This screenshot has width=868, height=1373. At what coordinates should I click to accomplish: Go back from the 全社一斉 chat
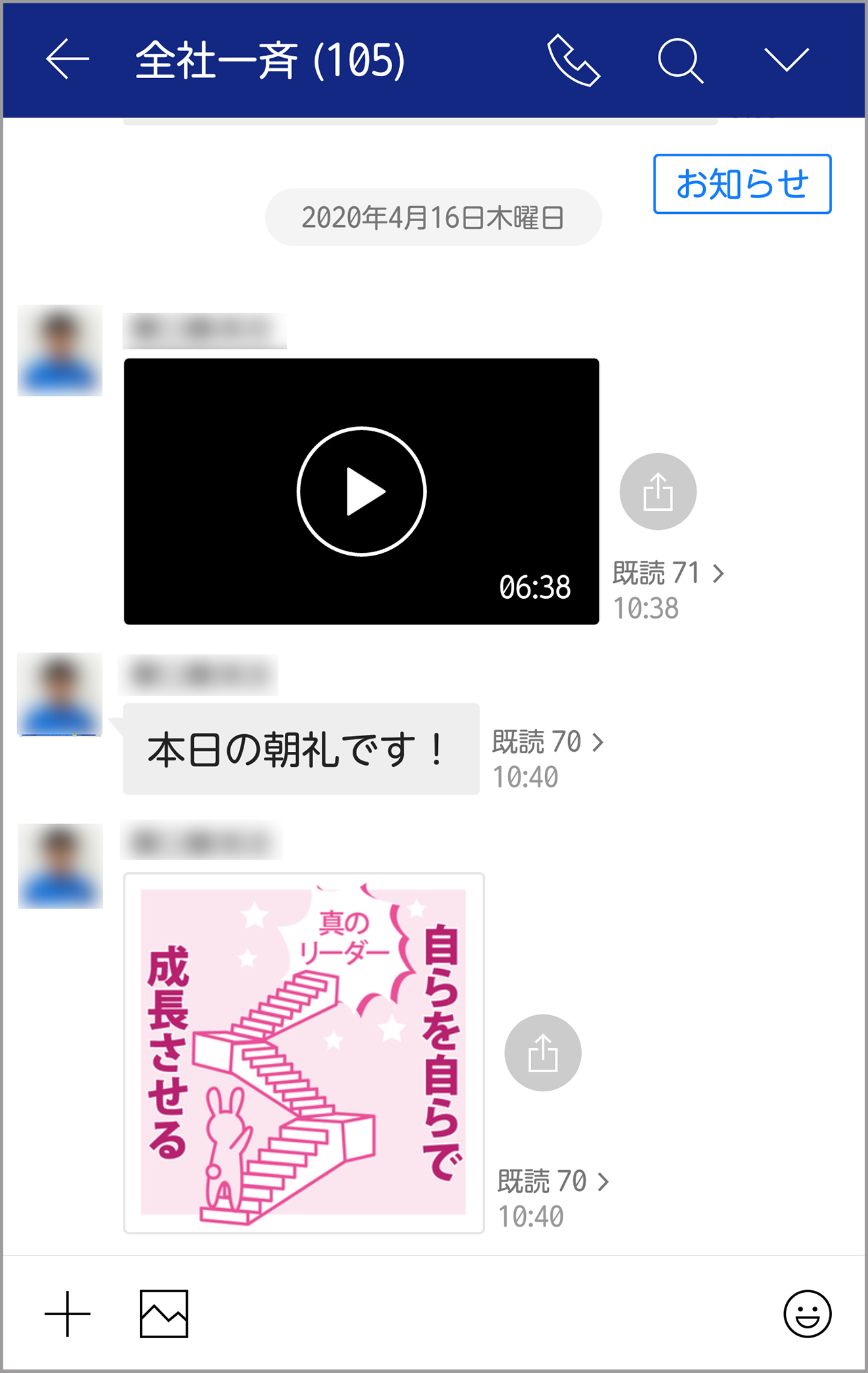coord(67,60)
